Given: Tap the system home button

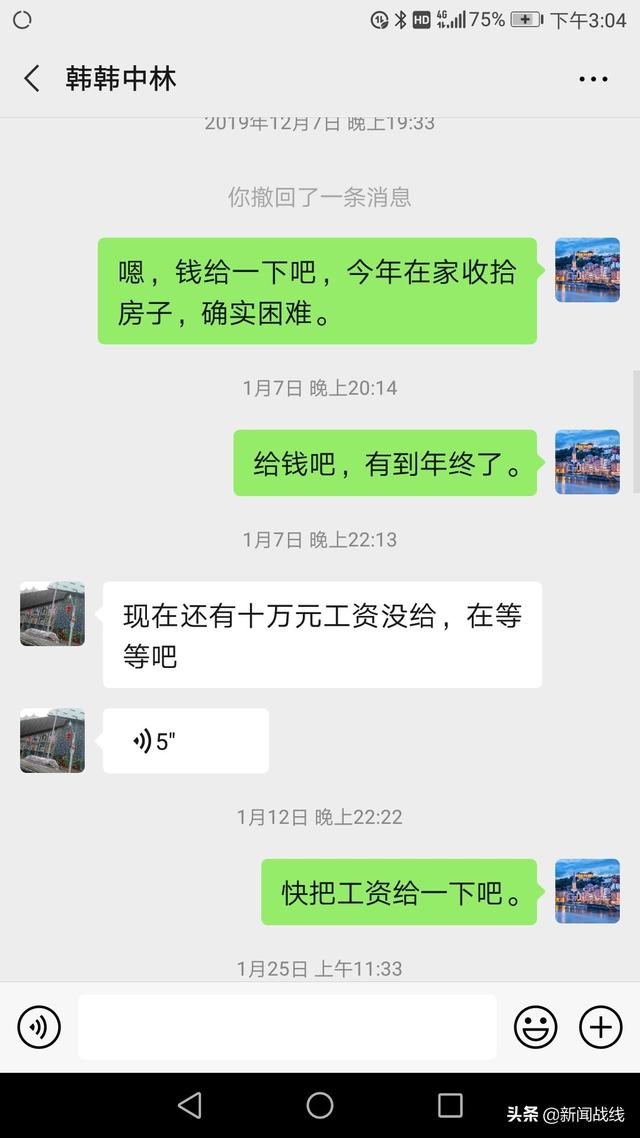Looking at the screenshot, I should pyautogui.click(x=320, y=1105).
